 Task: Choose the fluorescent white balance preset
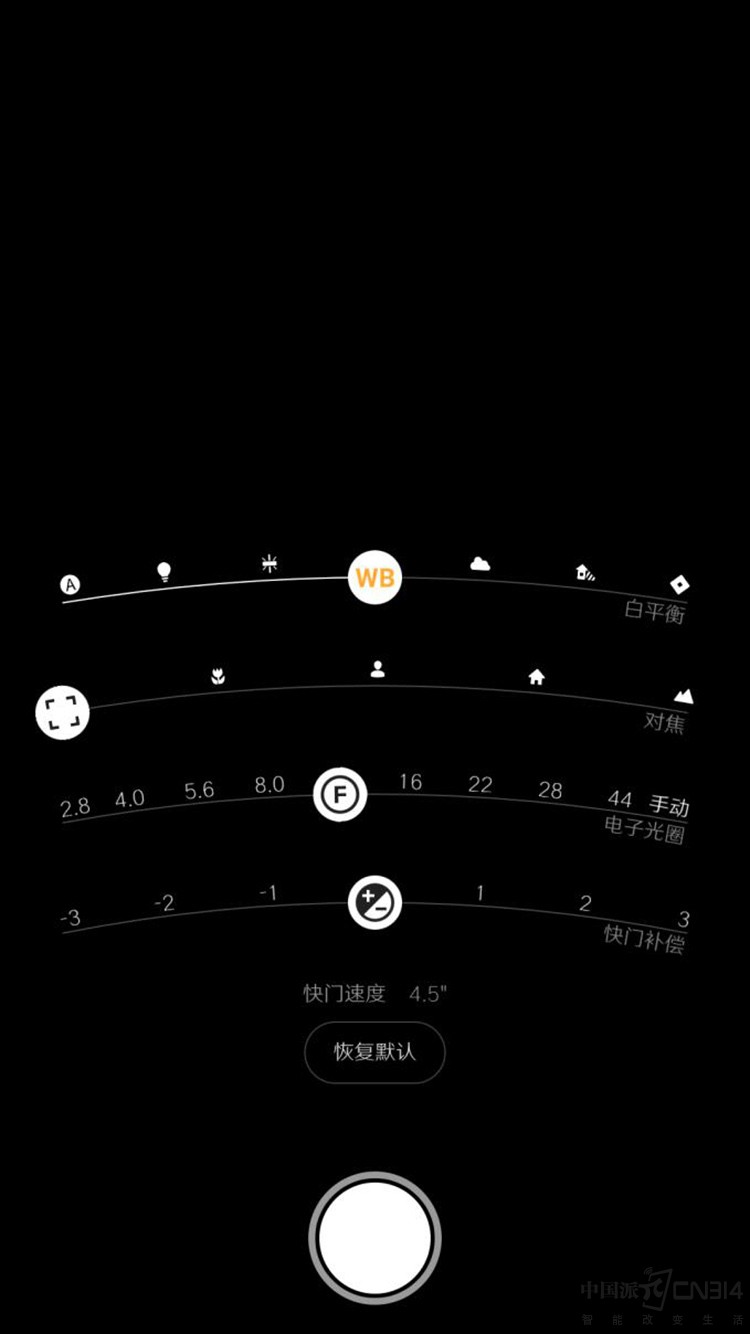tap(269, 564)
